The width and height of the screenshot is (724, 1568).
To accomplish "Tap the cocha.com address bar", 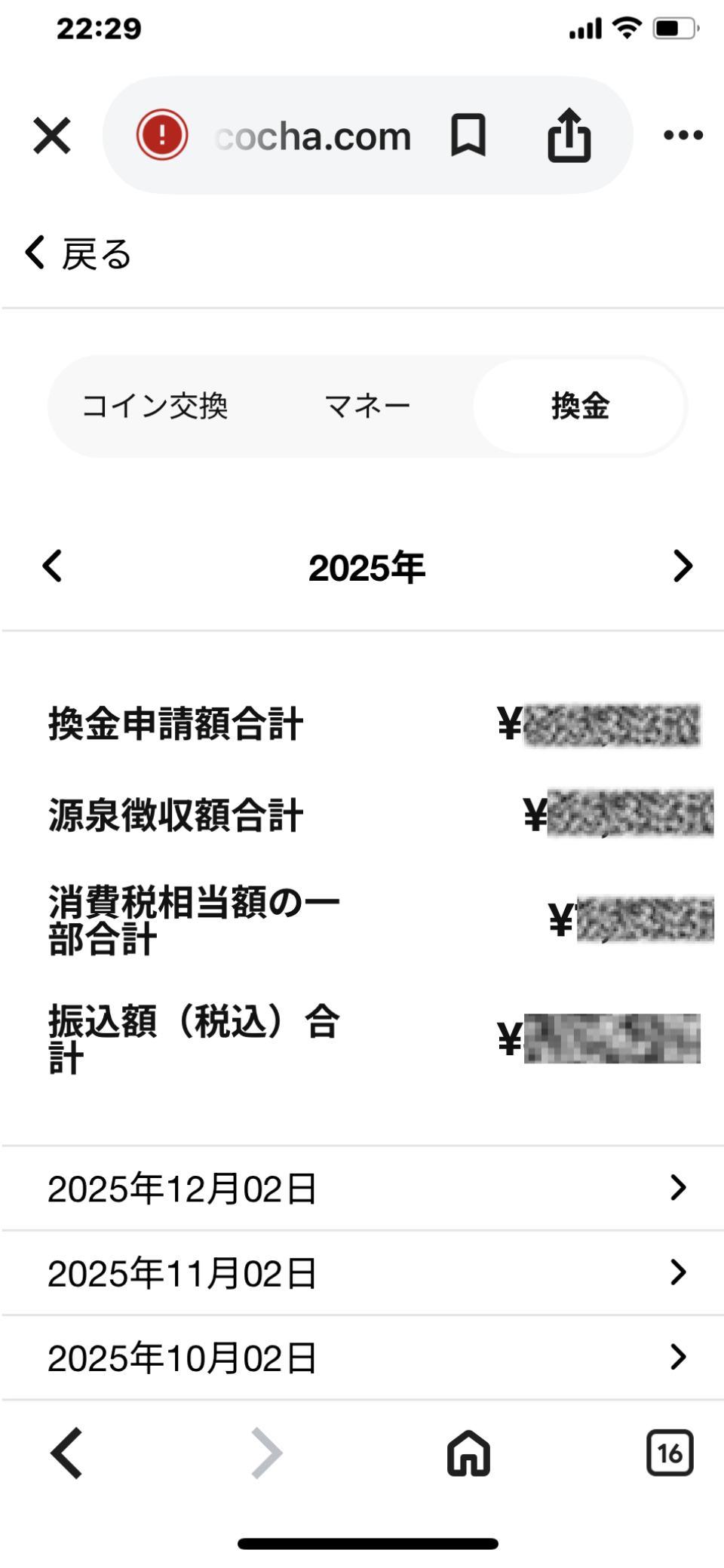I will 313,137.
